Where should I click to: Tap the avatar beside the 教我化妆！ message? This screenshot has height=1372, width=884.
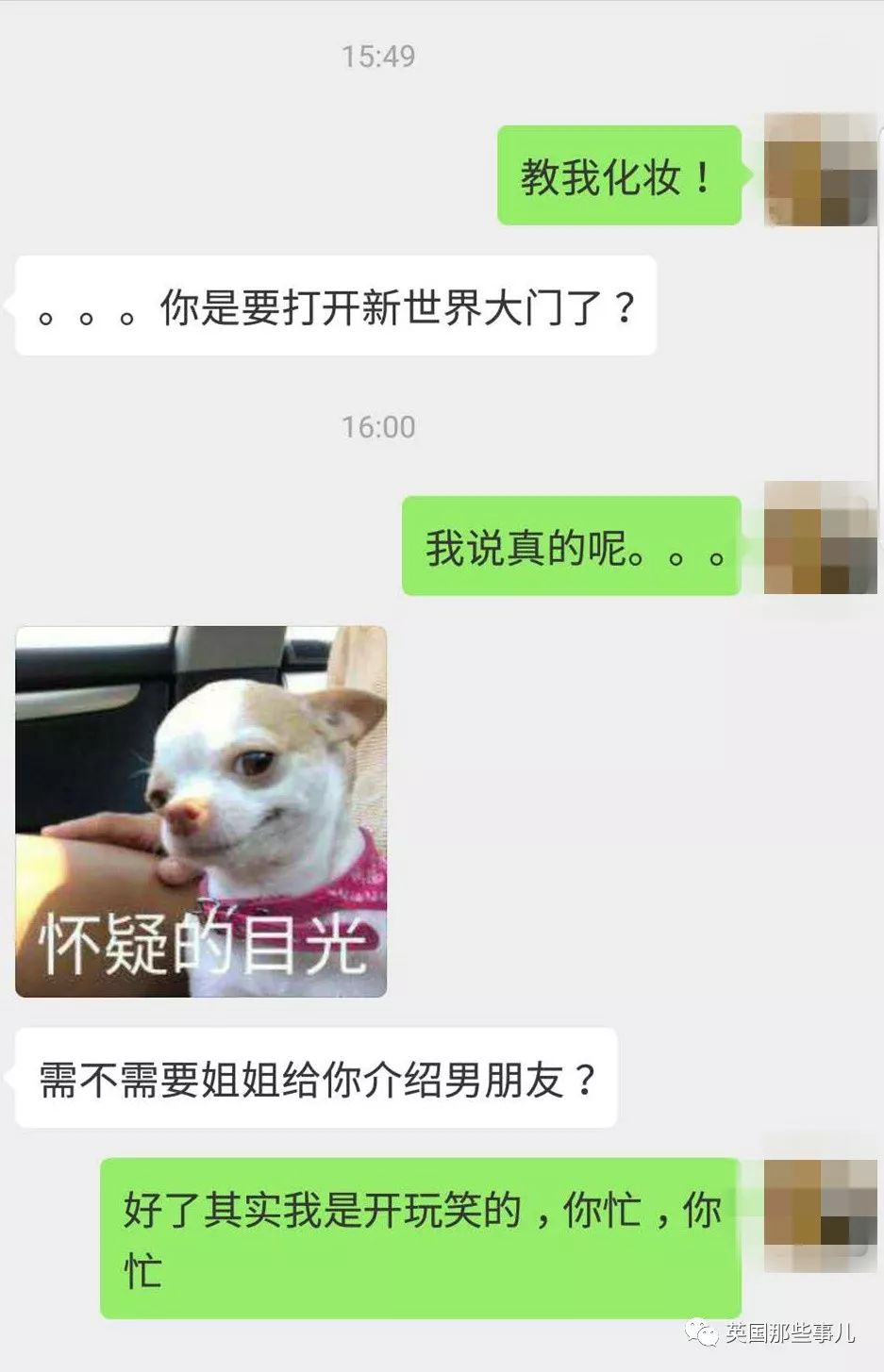[819, 171]
